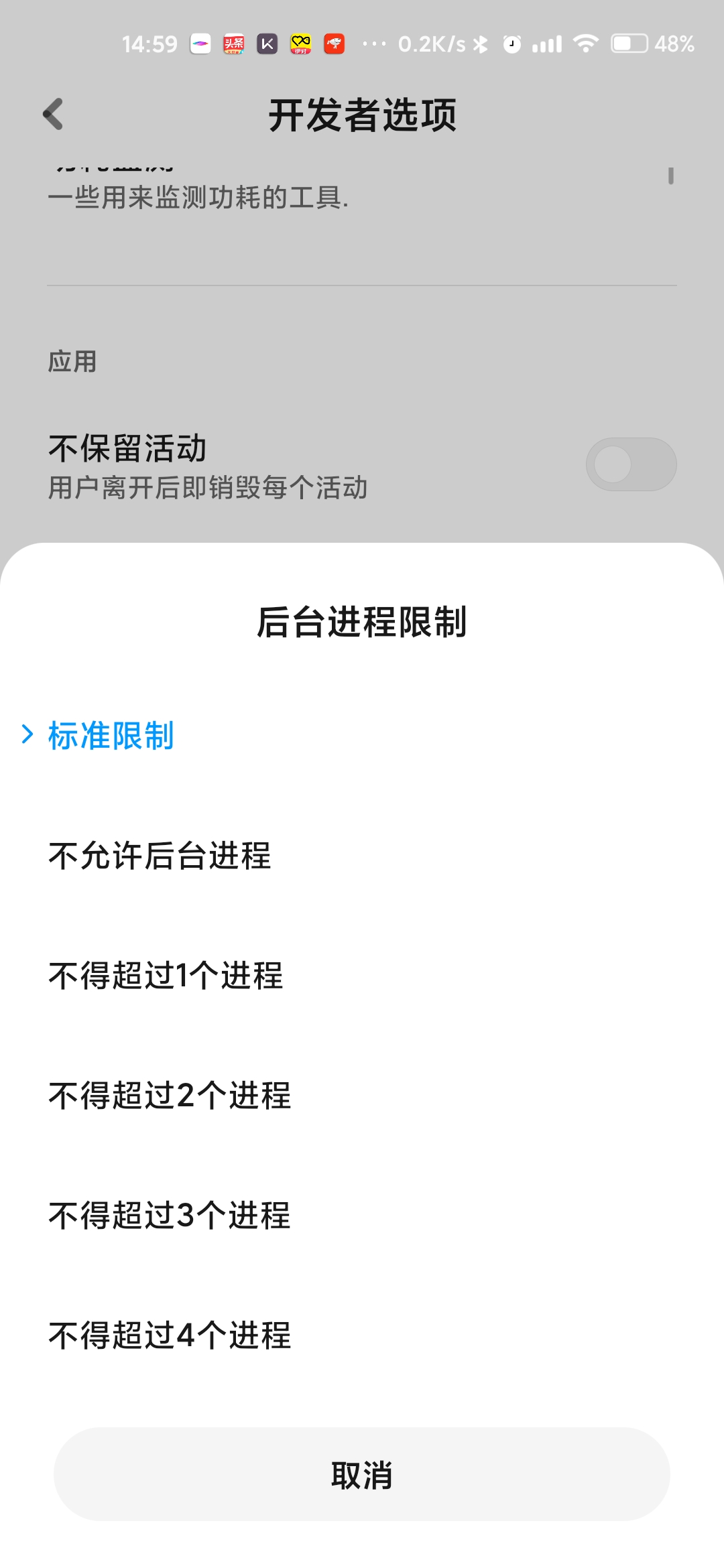Pick 不得超过2个进程 limit

pyautogui.click(x=170, y=1096)
